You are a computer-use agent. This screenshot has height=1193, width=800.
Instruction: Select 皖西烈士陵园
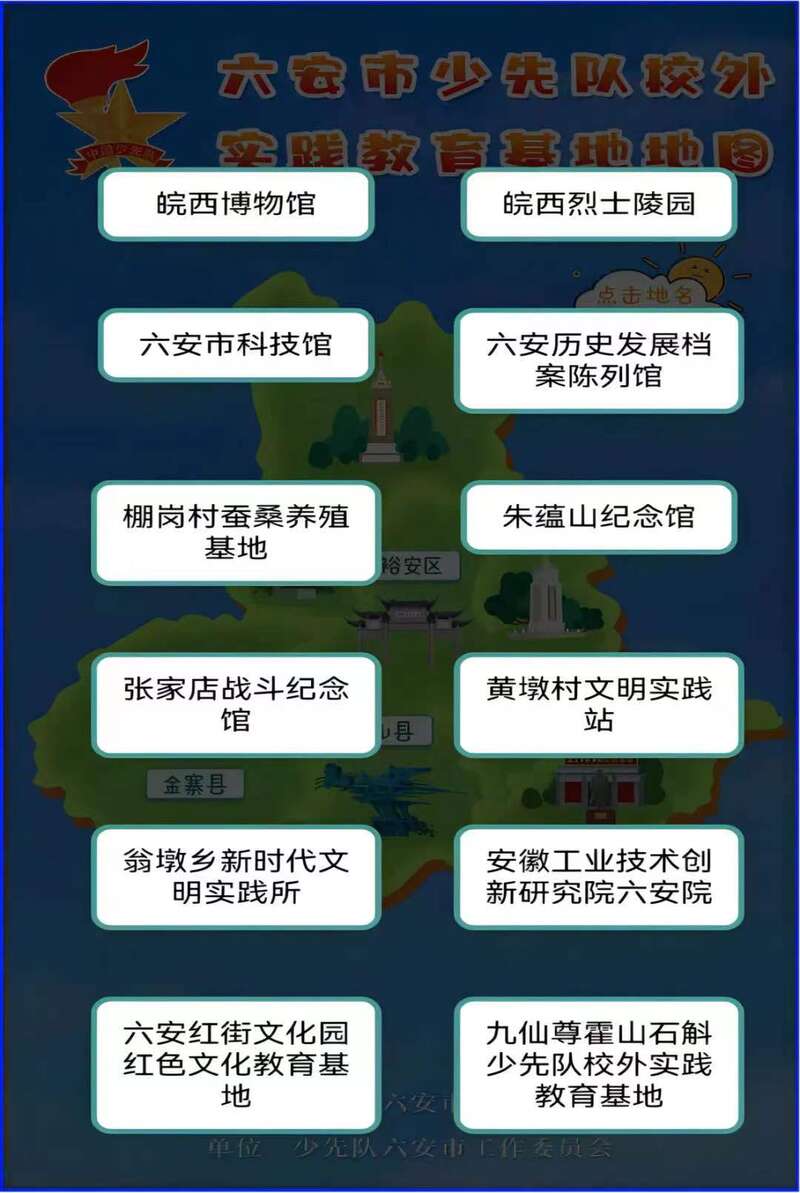[598, 204]
